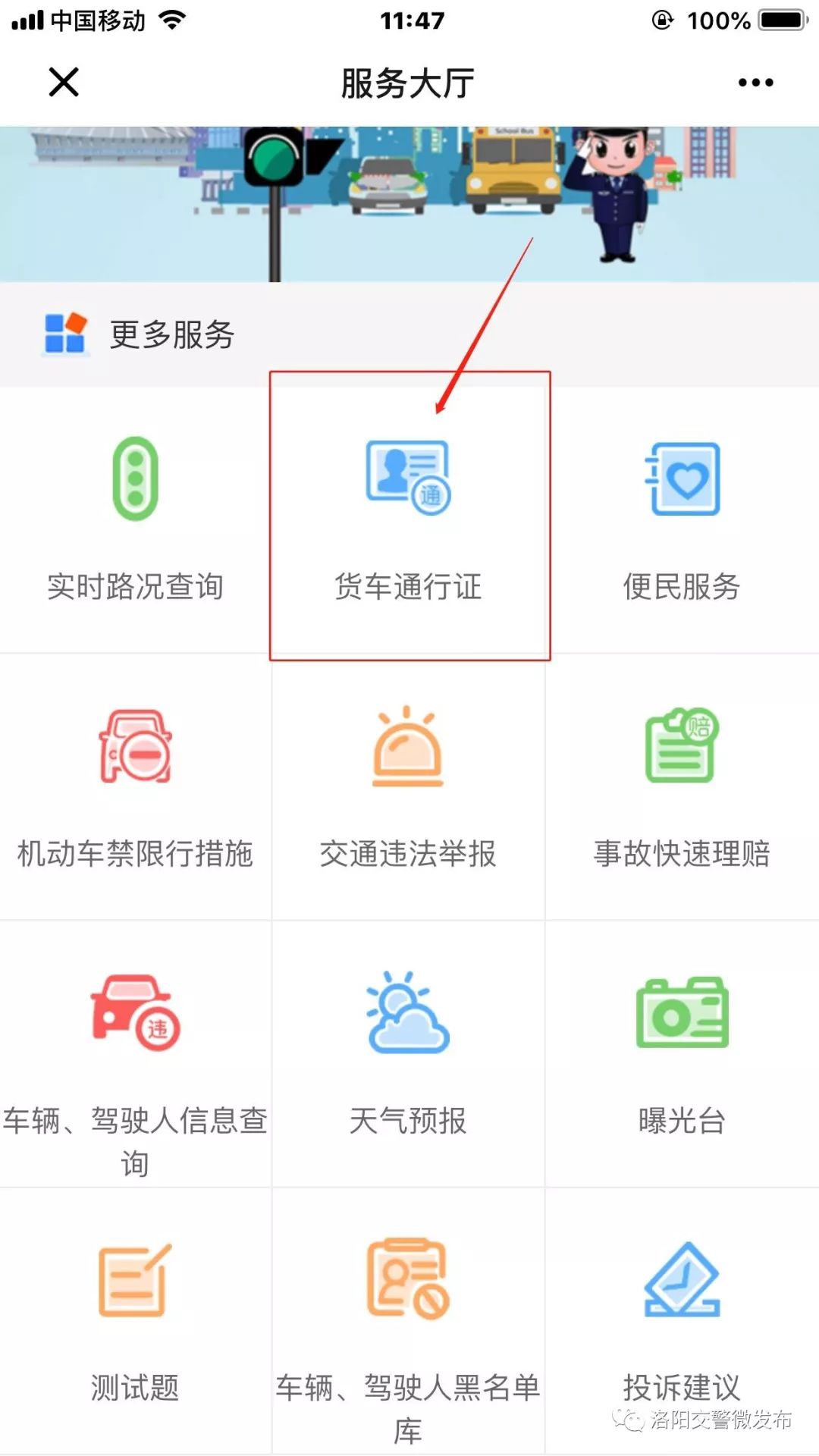Open 交通违法举报
Image resolution: width=819 pixels, height=1456 pixels.
[409, 787]
